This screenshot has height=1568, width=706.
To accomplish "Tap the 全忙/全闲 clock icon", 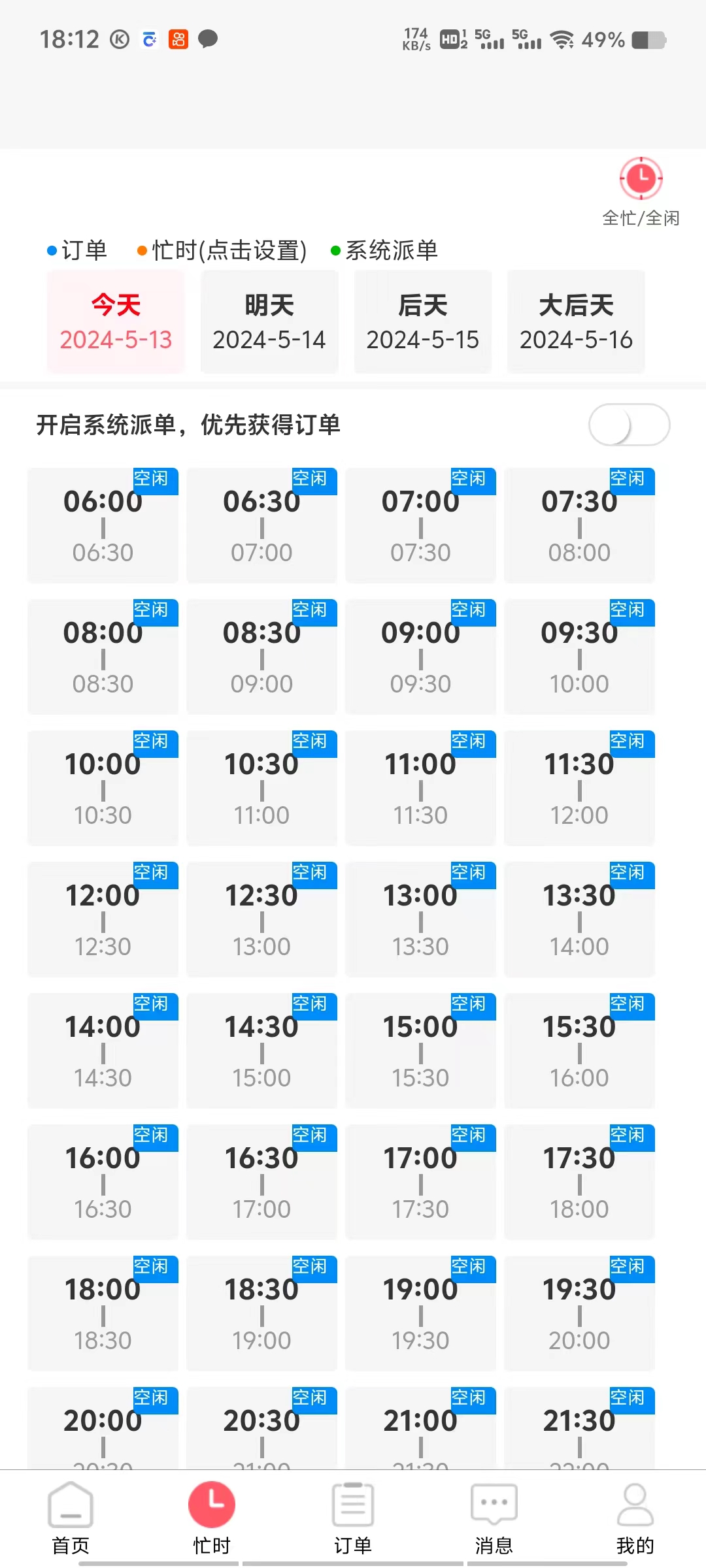I will click(x=641, y=178).
